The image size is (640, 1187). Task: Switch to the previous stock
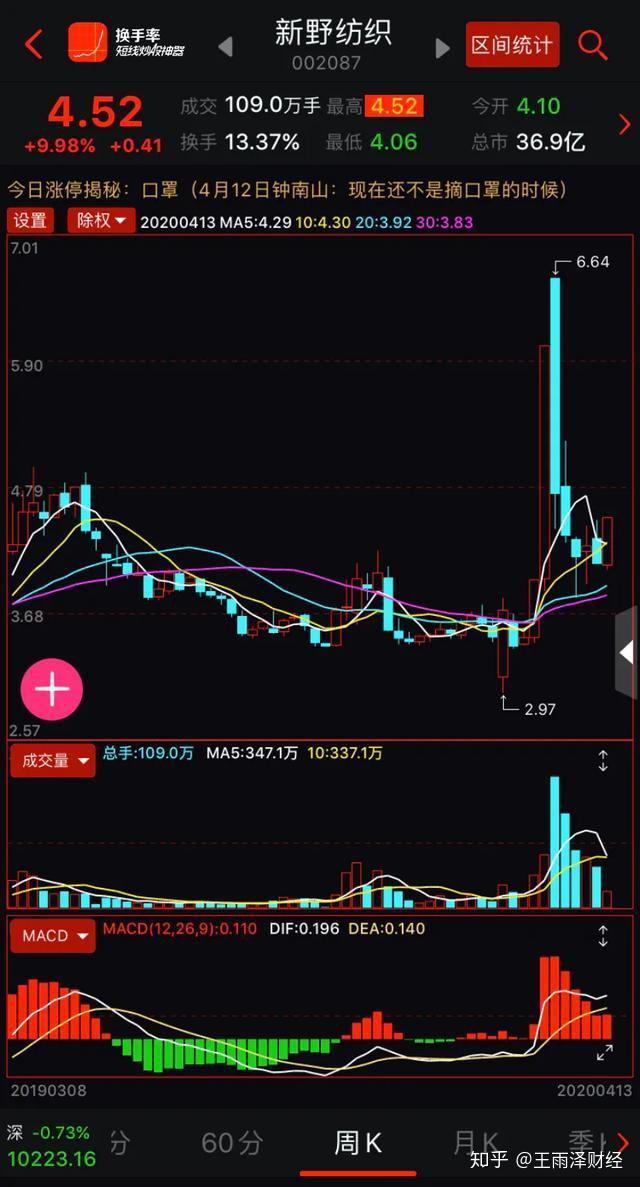click(226, 46)
